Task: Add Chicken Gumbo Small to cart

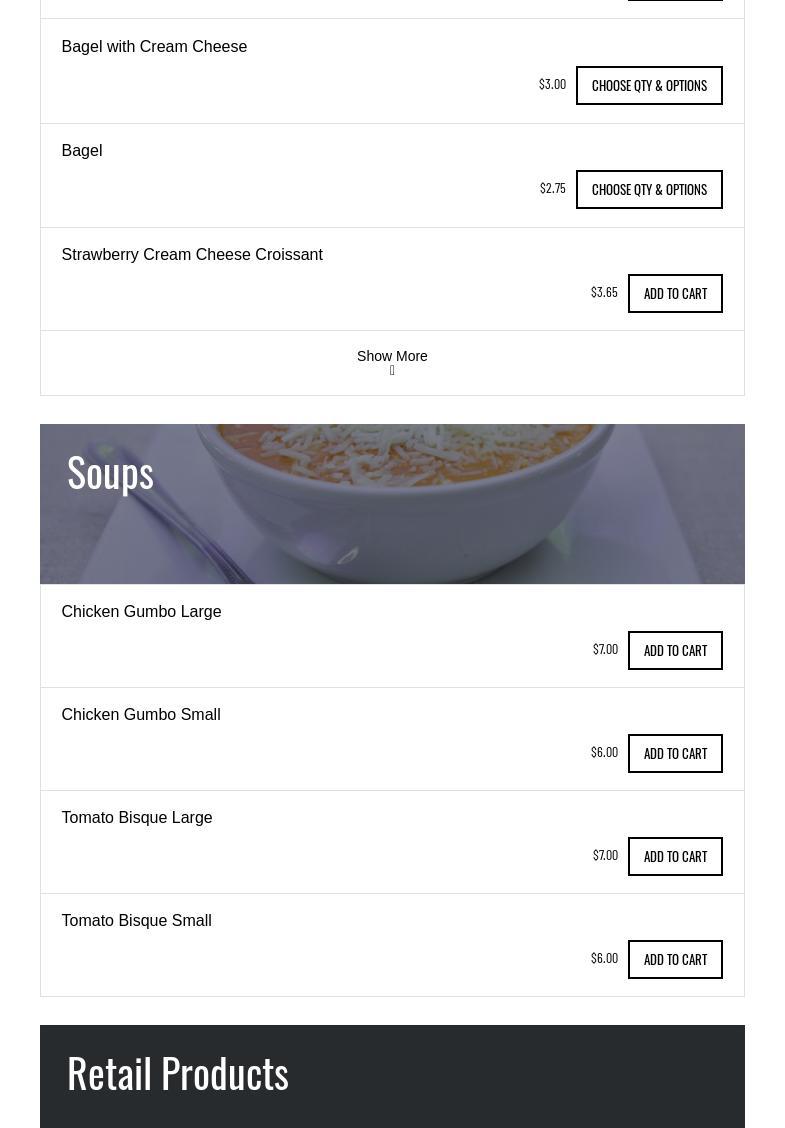Action: 675,753
